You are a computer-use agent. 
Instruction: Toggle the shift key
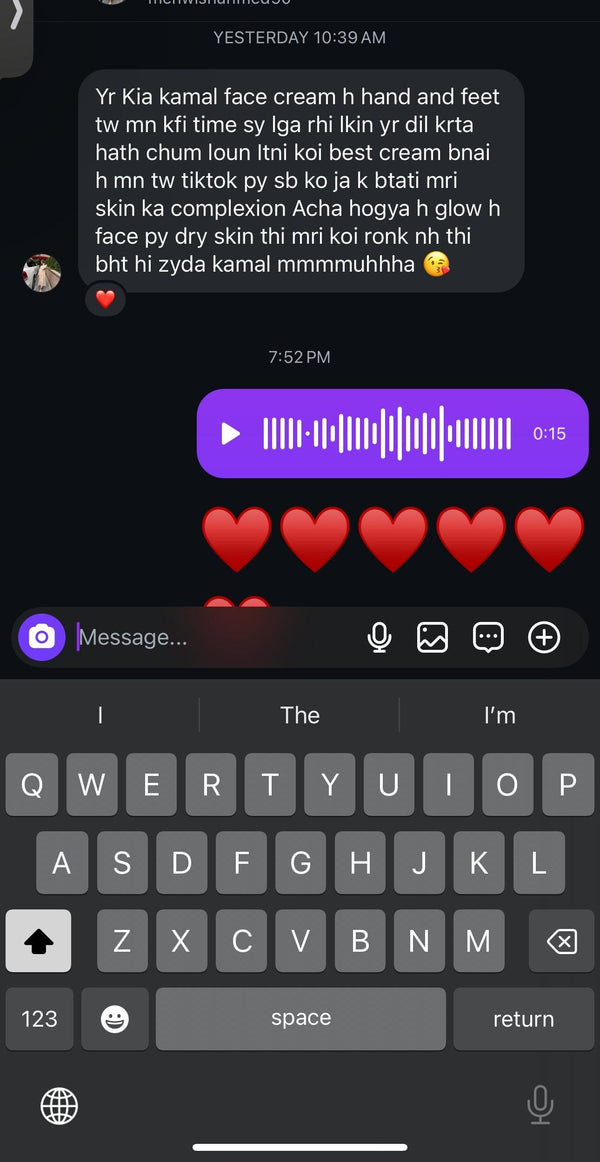(x=39, y=941)
